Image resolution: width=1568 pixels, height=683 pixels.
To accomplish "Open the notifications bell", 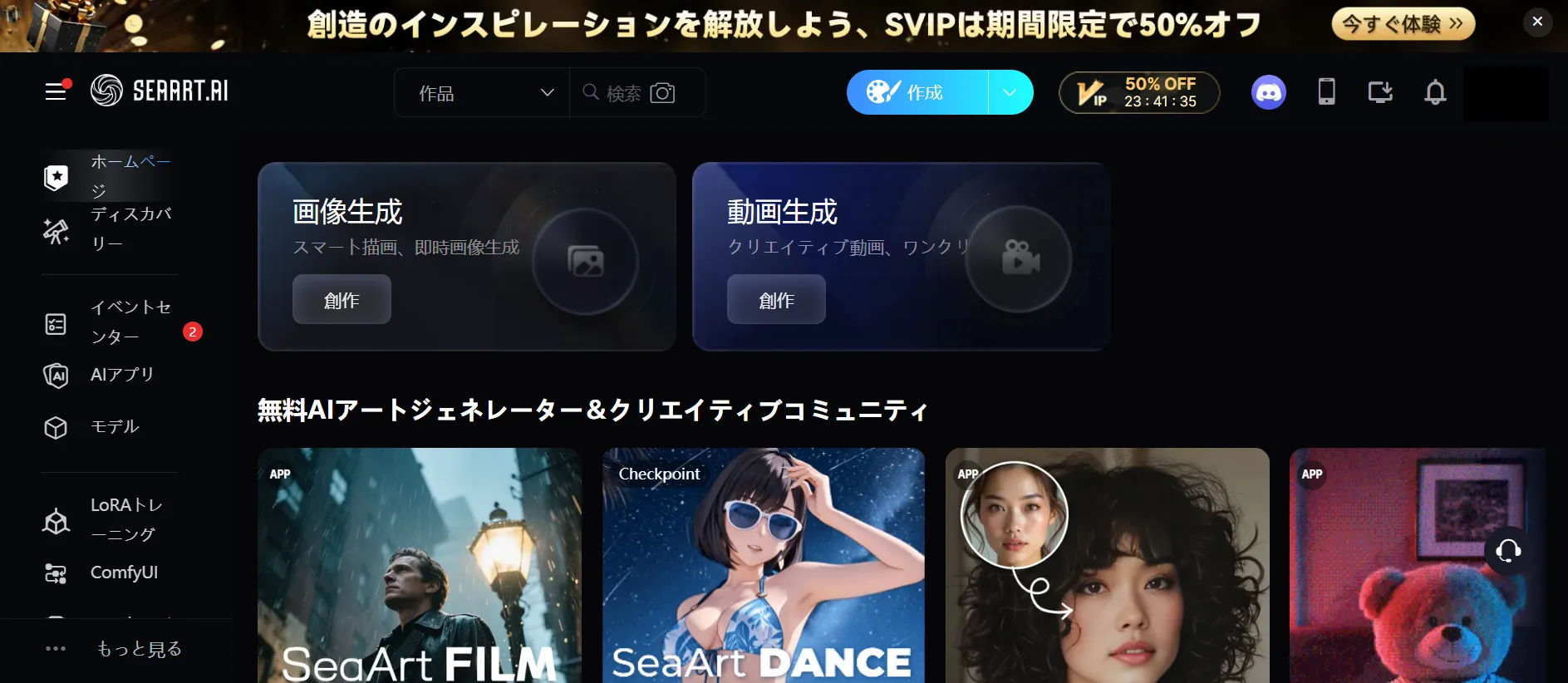I will (1435, 92).
